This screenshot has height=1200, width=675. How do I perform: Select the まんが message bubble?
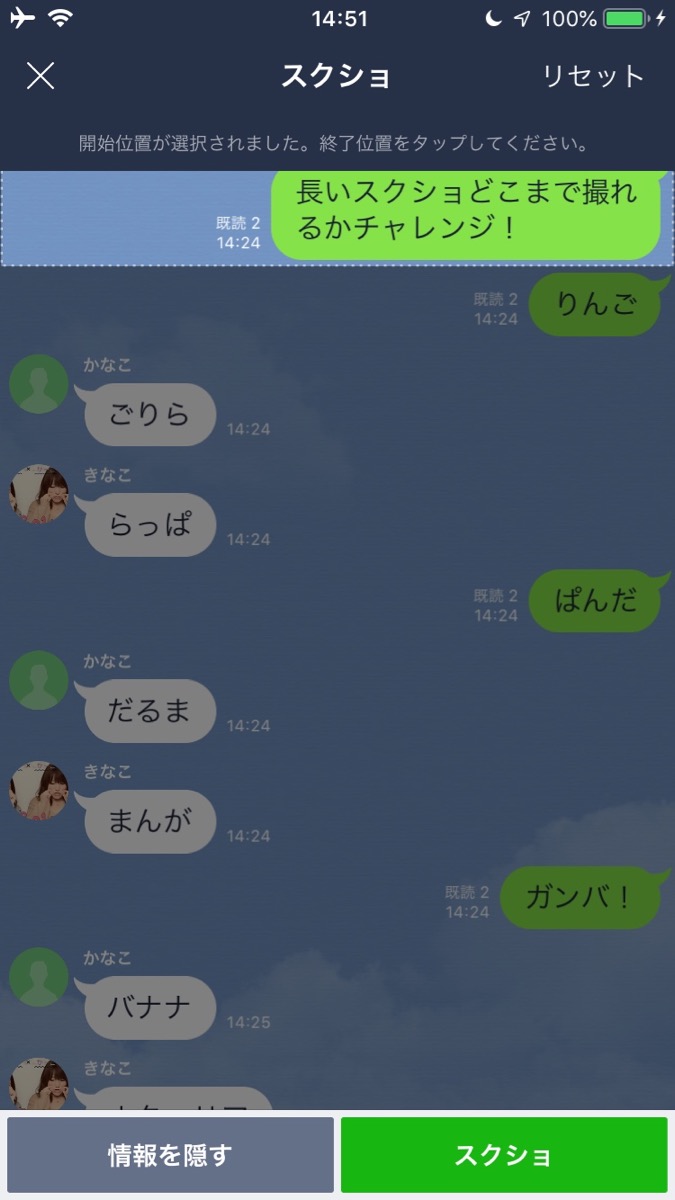click(150, 821)
